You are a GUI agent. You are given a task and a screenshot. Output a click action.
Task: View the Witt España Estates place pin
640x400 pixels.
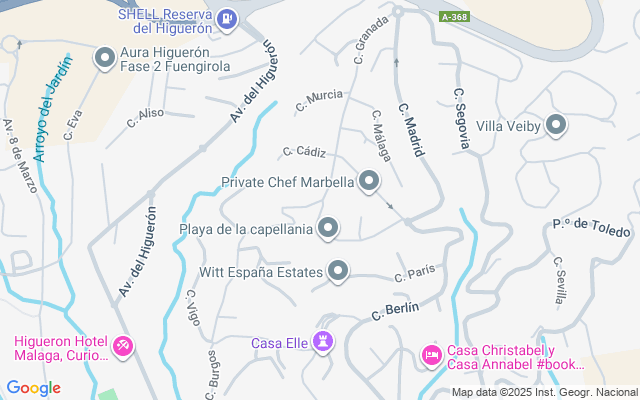tap(338, 271)
